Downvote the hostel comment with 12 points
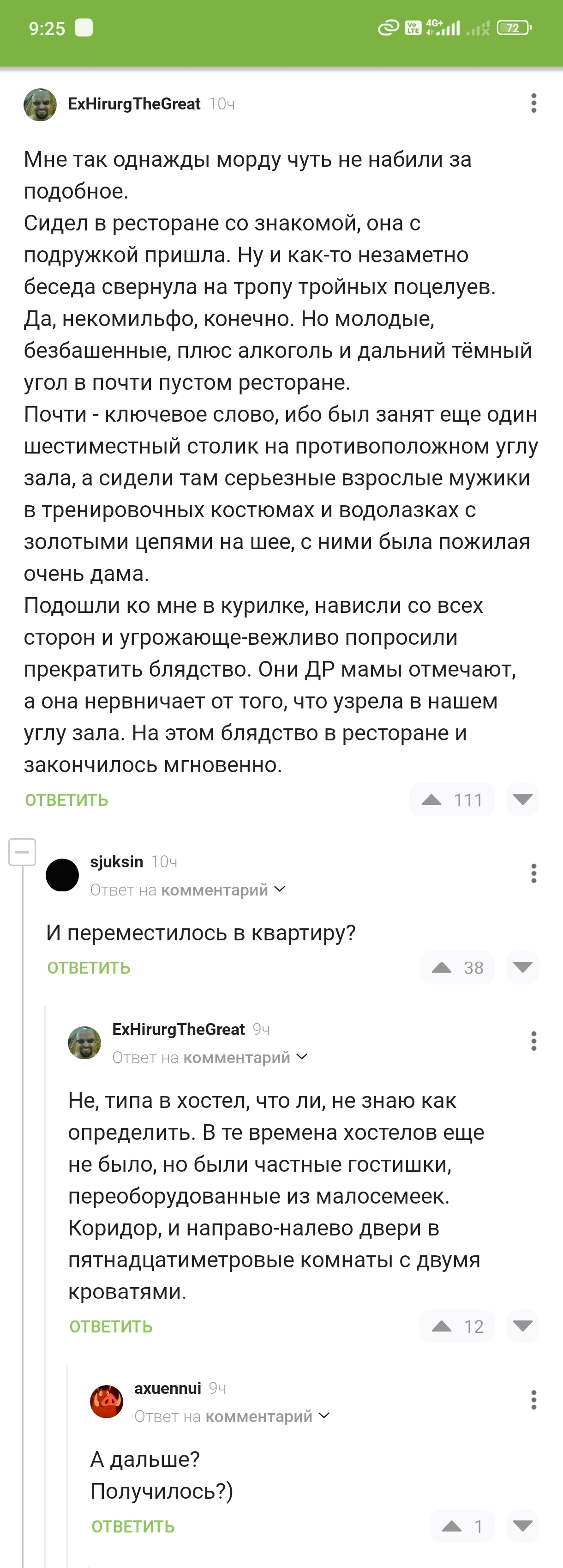Screen dimensions: 563x1568 (522, 1326)
